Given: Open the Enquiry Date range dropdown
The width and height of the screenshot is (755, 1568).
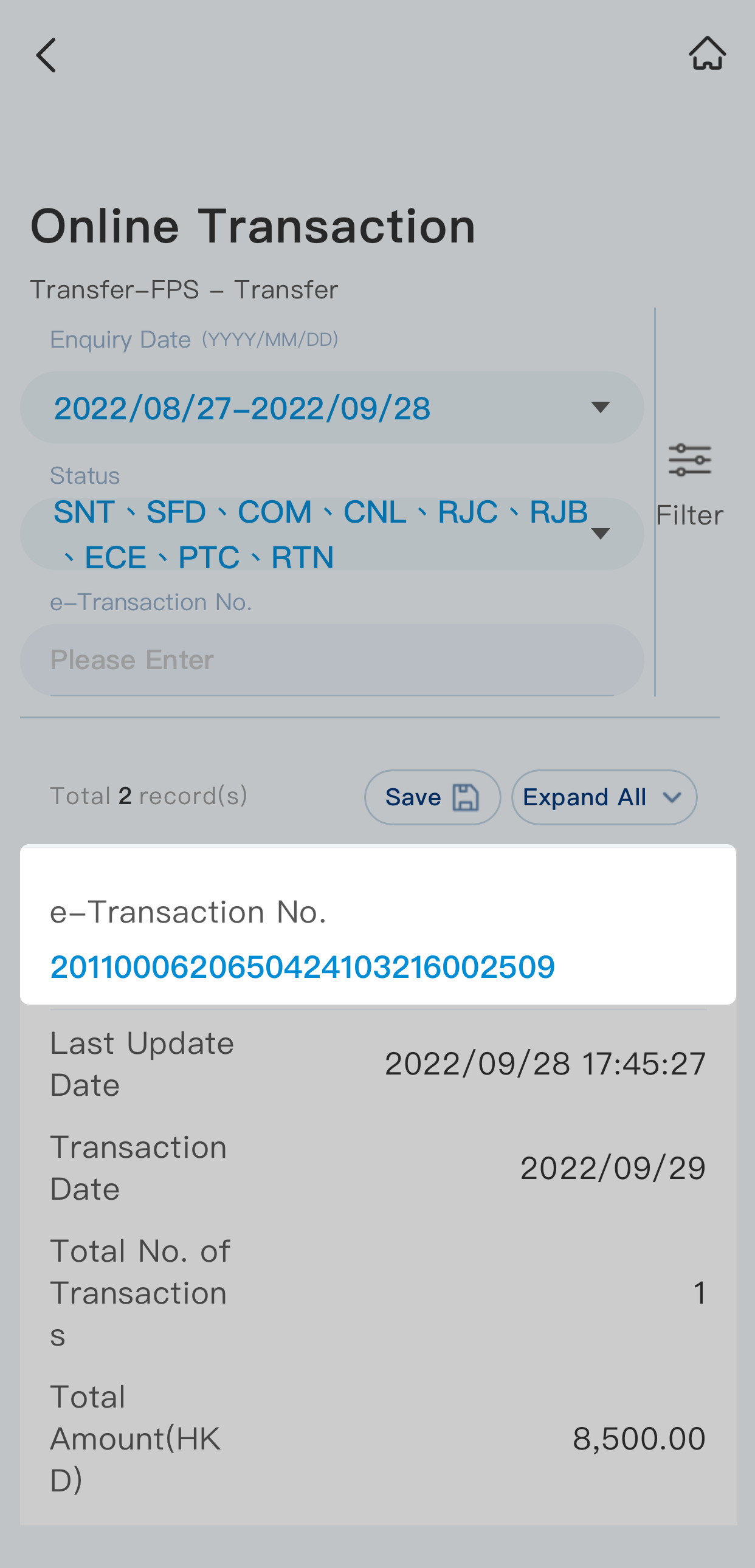Looking at the screenshot, I should (x=332, y=408).
